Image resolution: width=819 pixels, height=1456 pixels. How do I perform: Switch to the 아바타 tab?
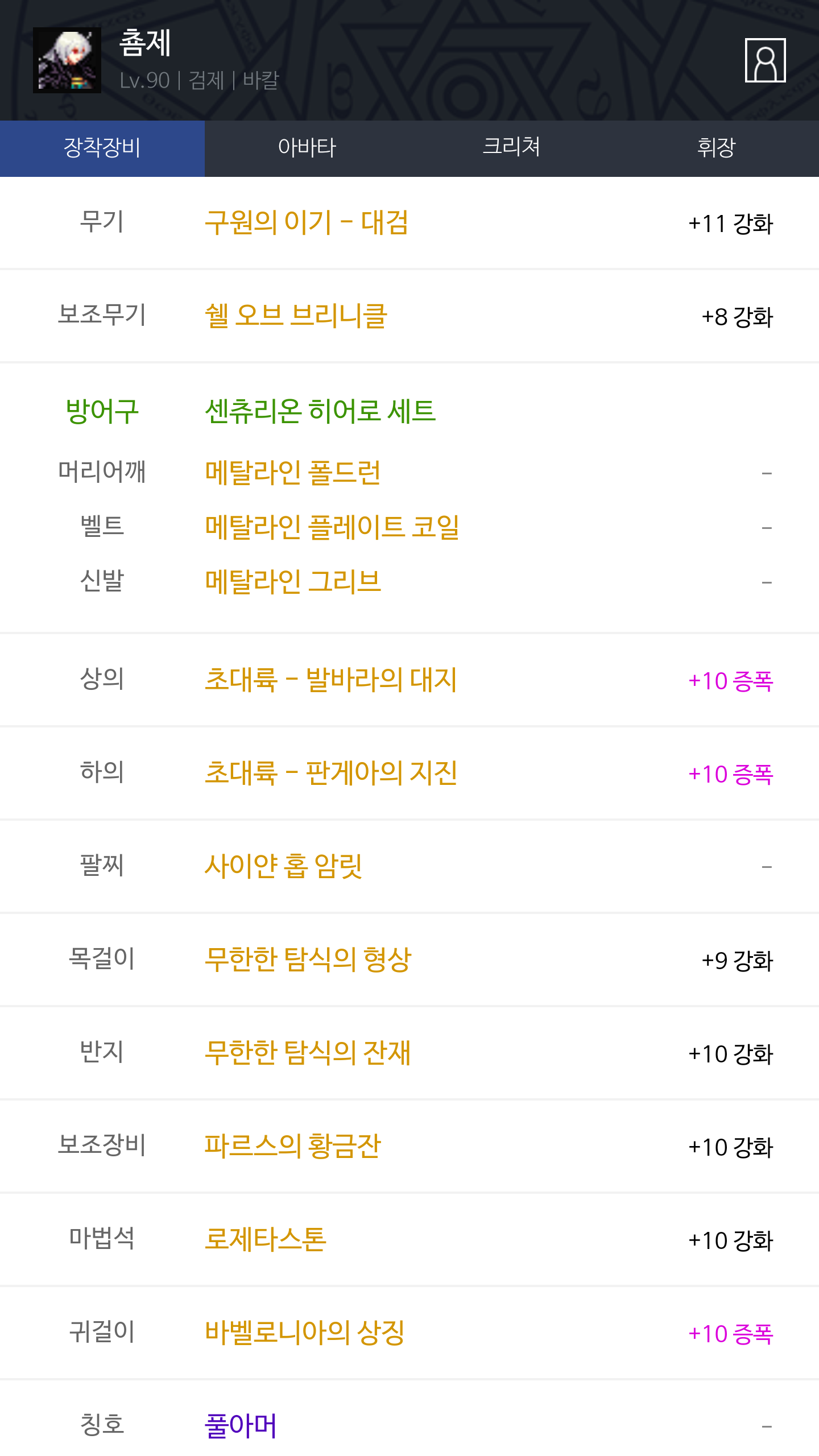307,148
